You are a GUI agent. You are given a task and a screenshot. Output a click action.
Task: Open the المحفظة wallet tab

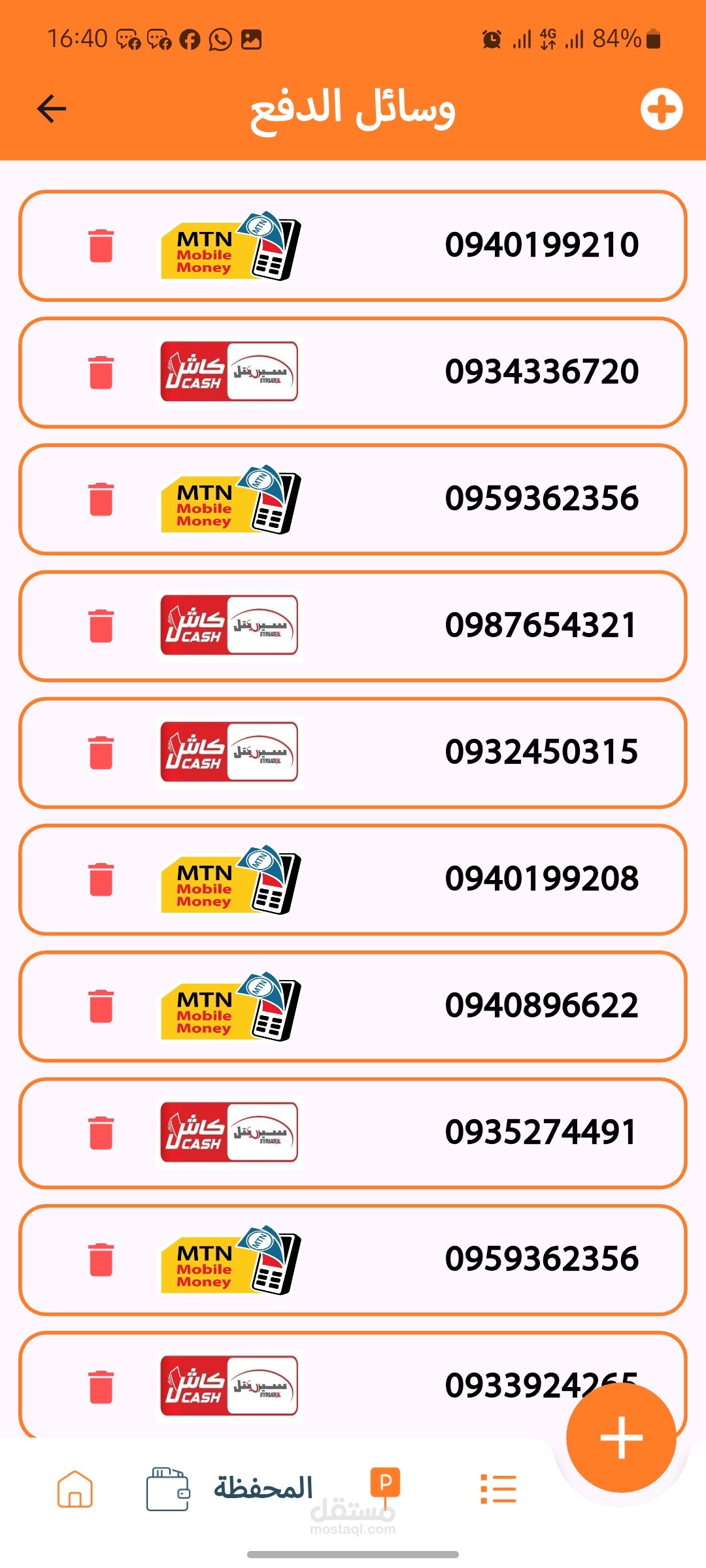pyautogui.click(x=229, y=1488)
